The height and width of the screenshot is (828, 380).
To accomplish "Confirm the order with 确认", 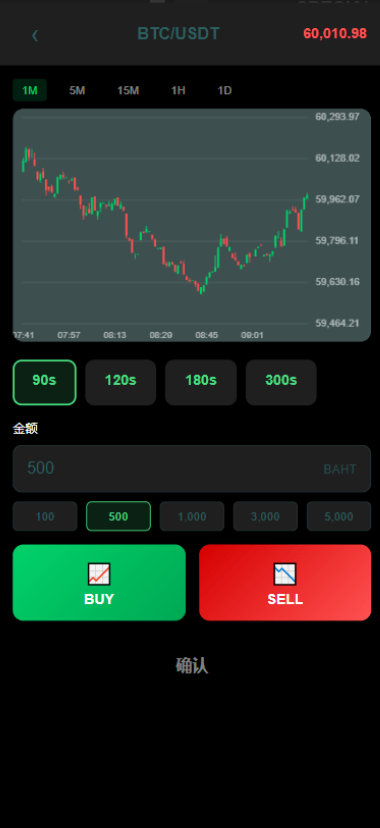I will click(x=192, y=666).
